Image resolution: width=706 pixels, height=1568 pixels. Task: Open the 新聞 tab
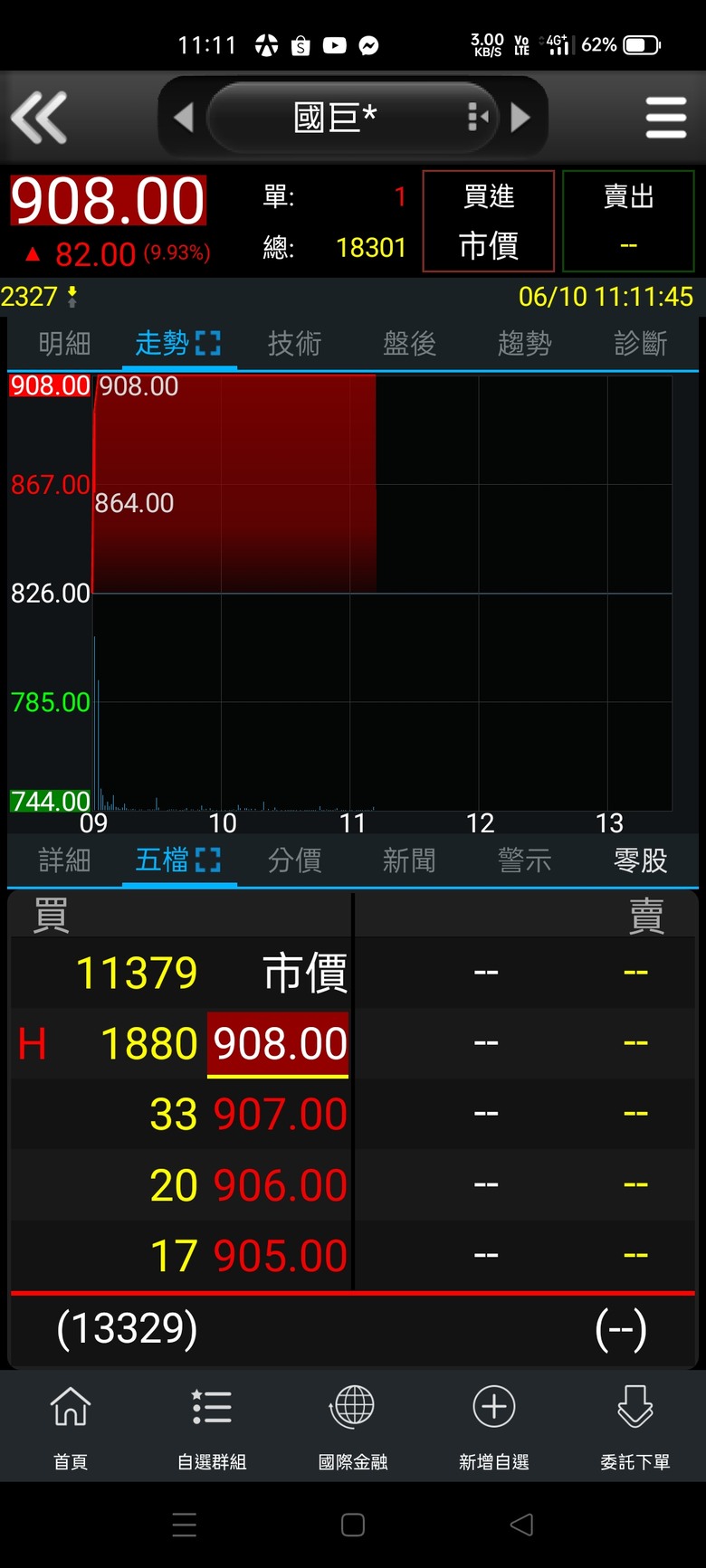click(409, 860)
